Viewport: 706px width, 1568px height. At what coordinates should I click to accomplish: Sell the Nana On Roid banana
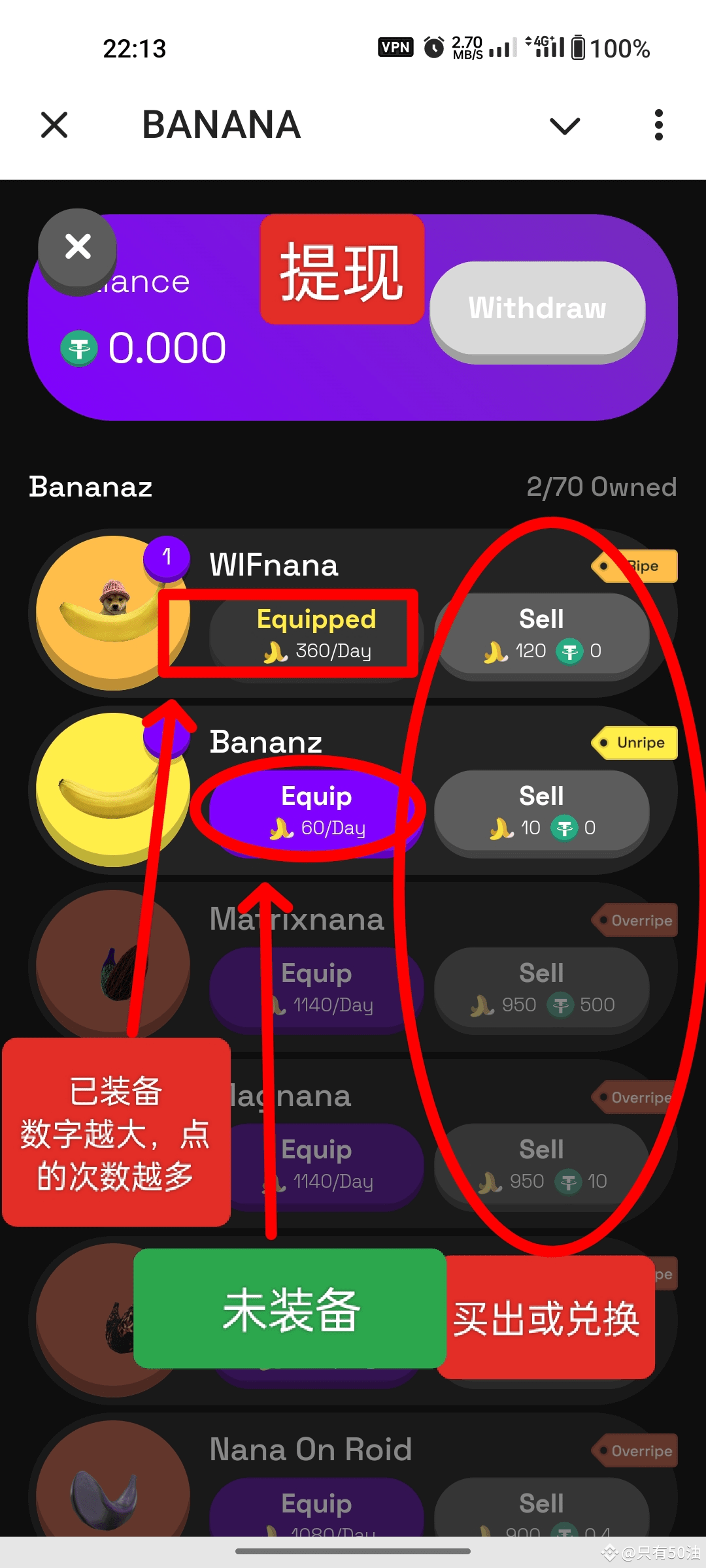(541, 1509)
